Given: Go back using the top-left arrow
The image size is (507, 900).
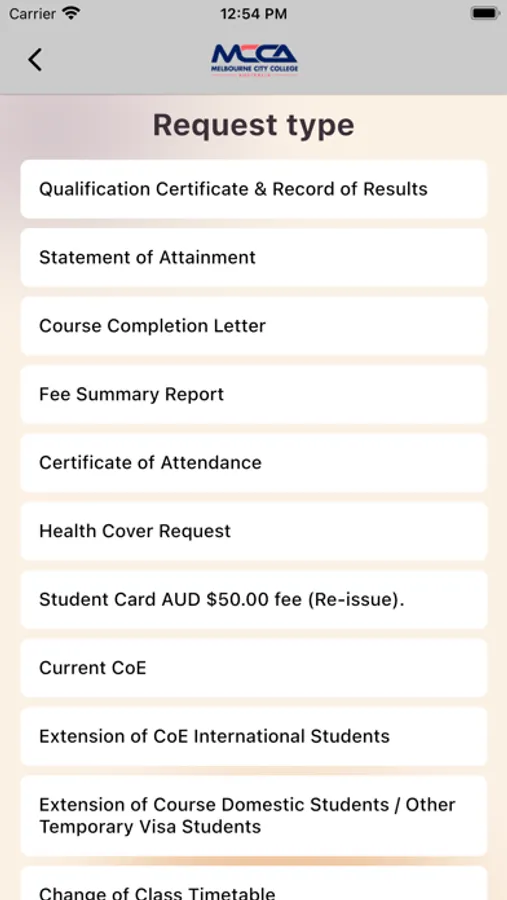Looking at the screenshot, I should 35,60.
